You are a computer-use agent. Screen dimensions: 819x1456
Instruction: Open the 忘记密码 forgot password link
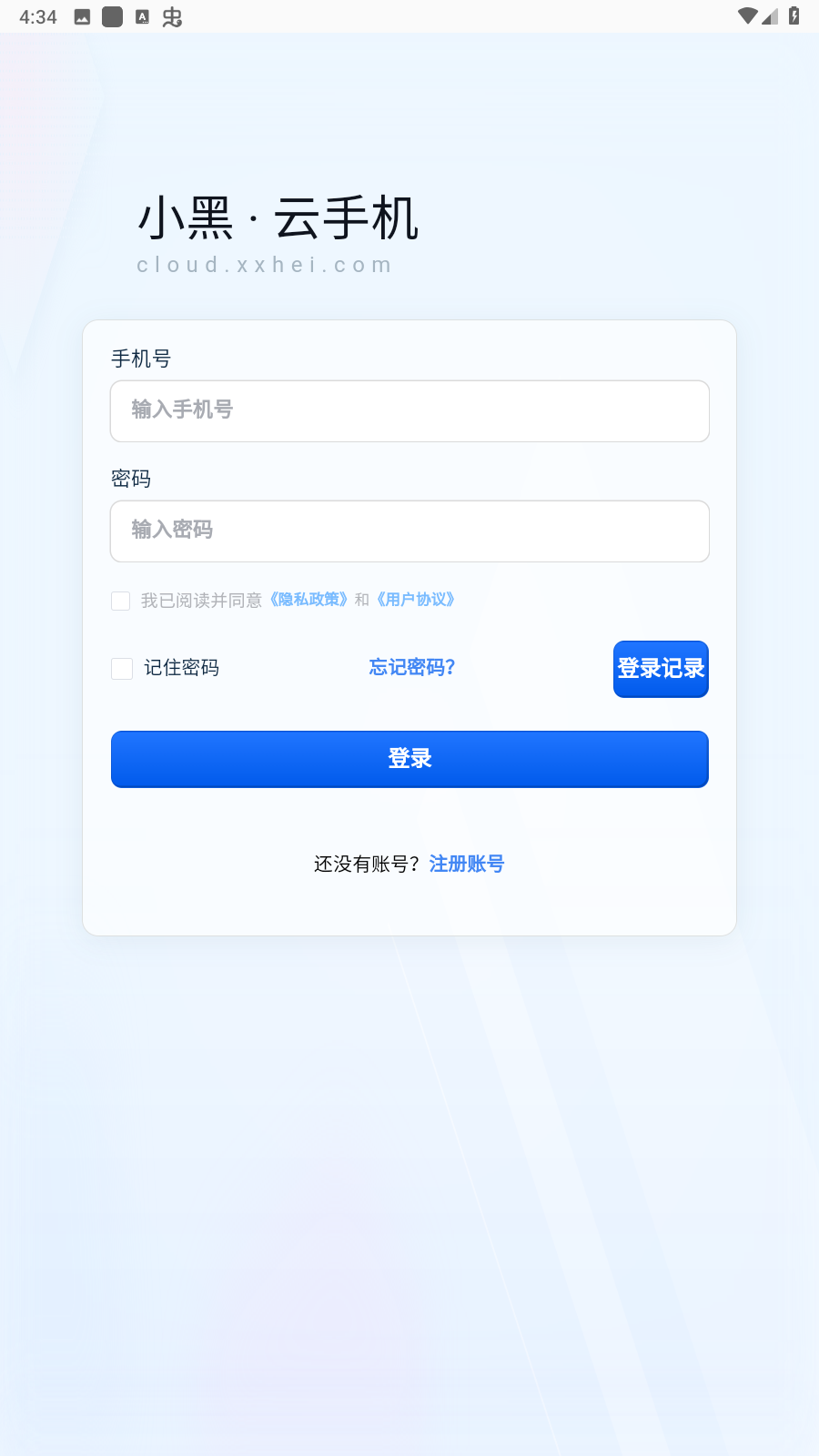(411, 668)
